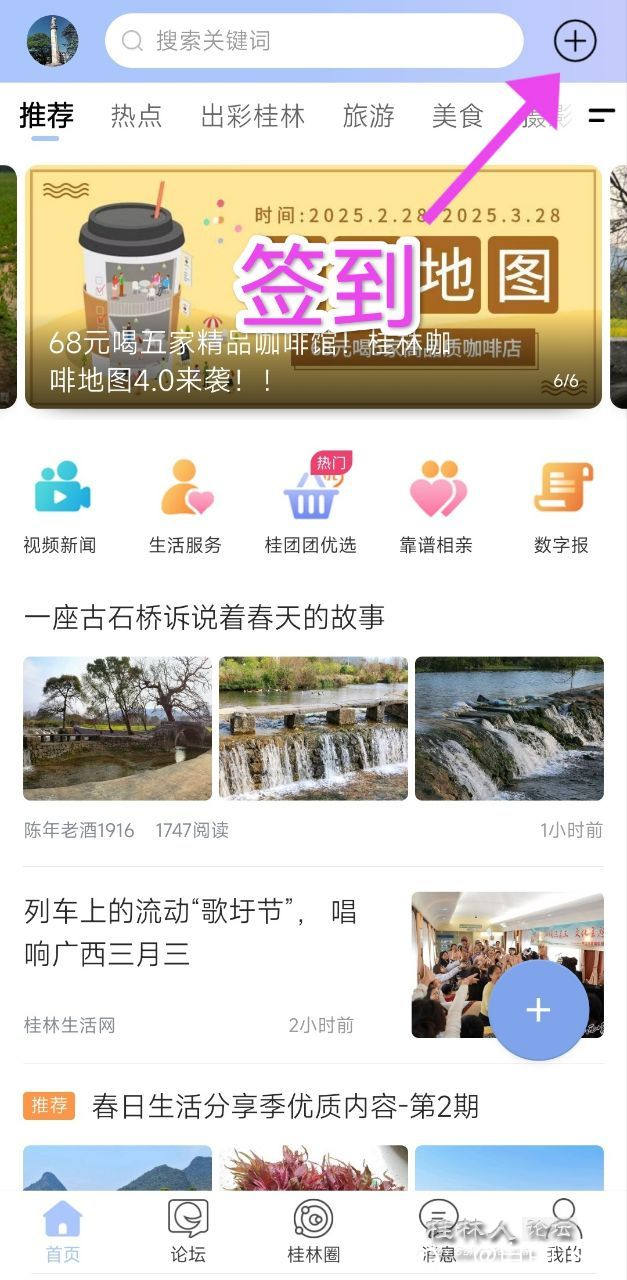Open 靠谱相亲 shortcut

tap(436, 507)
